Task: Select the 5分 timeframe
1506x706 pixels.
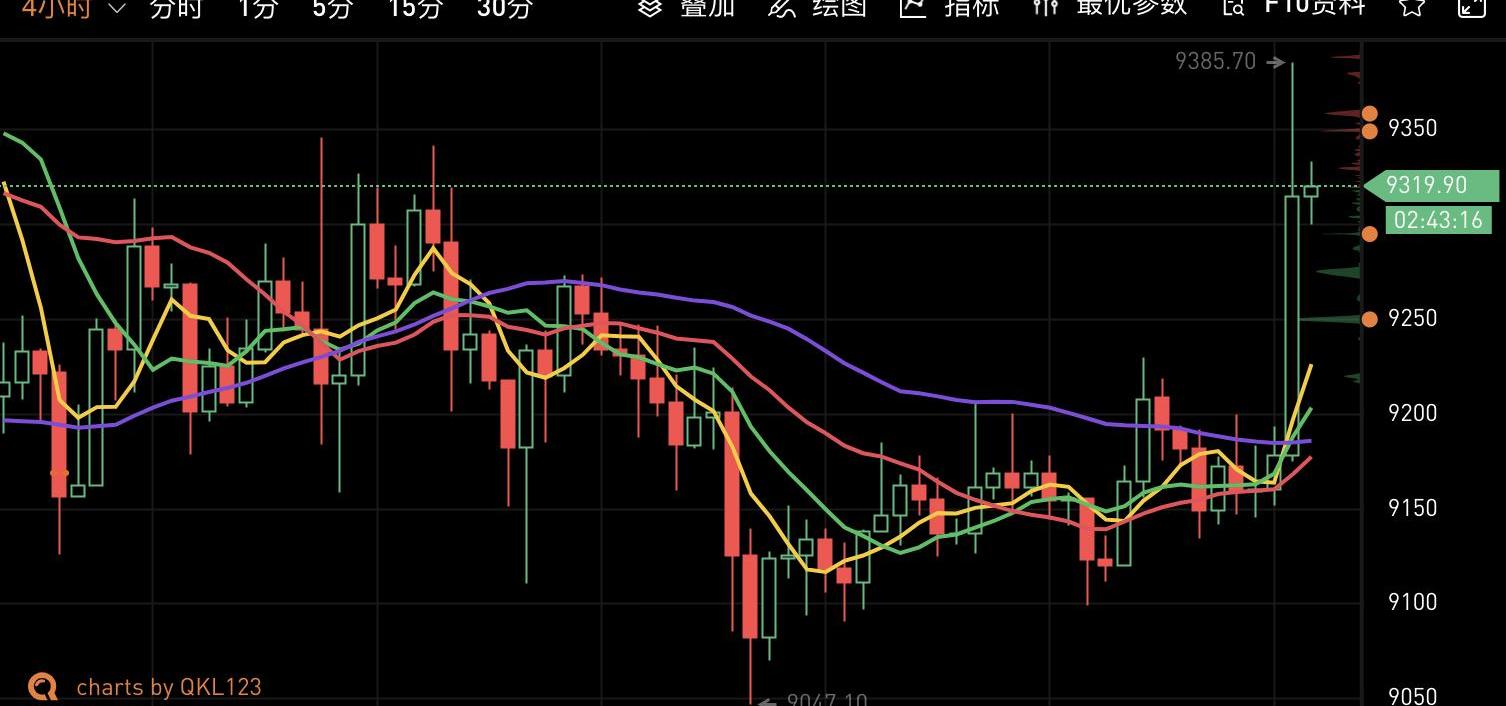Action: (332, 8)
